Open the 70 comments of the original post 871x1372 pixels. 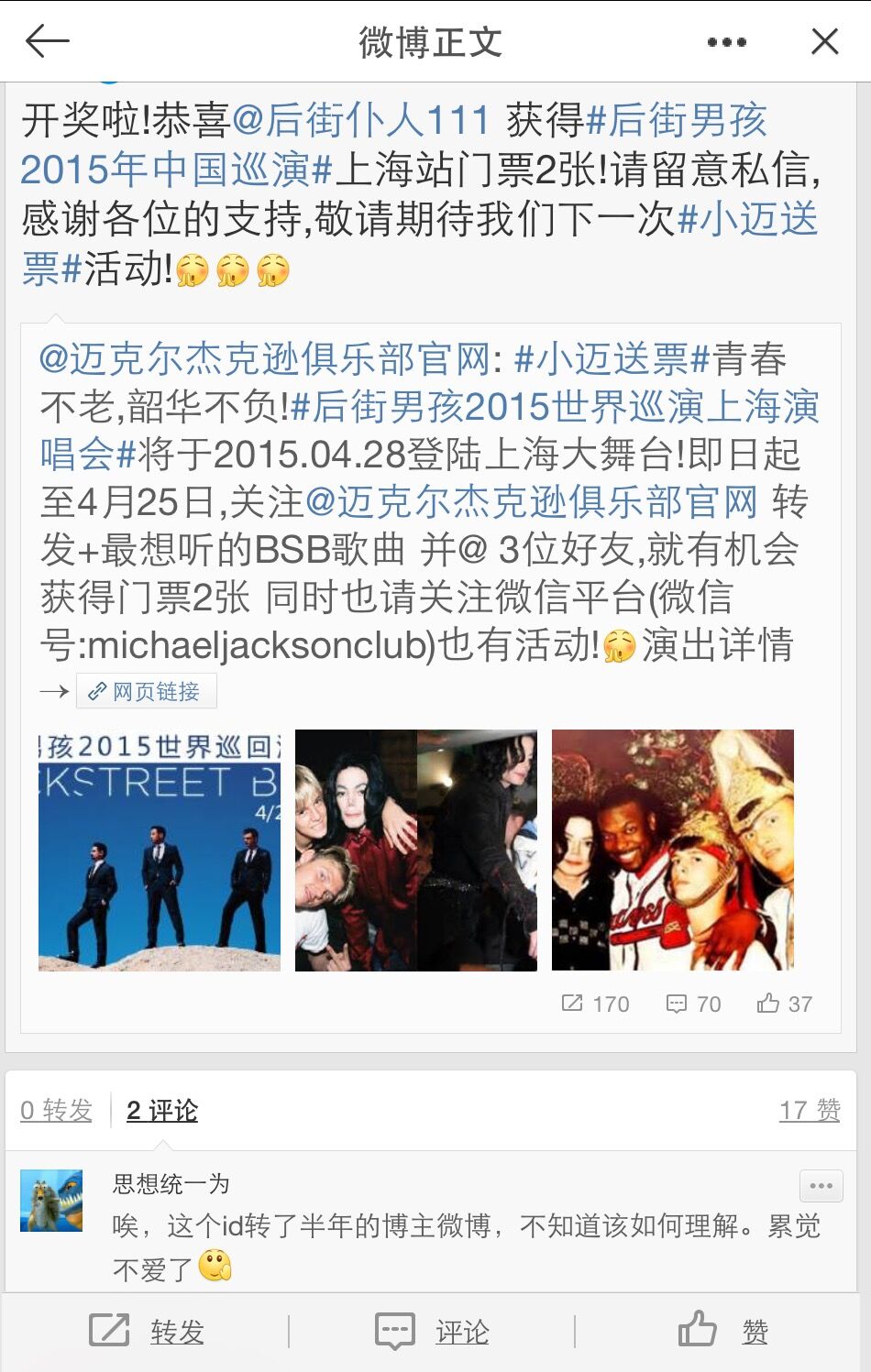coord(693,1004)
